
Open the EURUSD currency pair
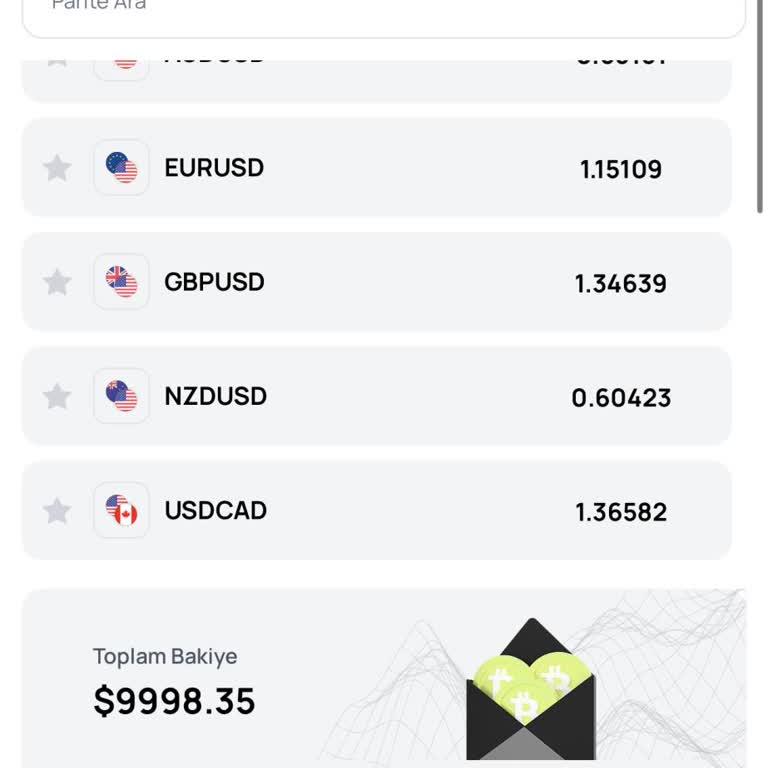click(400, 168)
